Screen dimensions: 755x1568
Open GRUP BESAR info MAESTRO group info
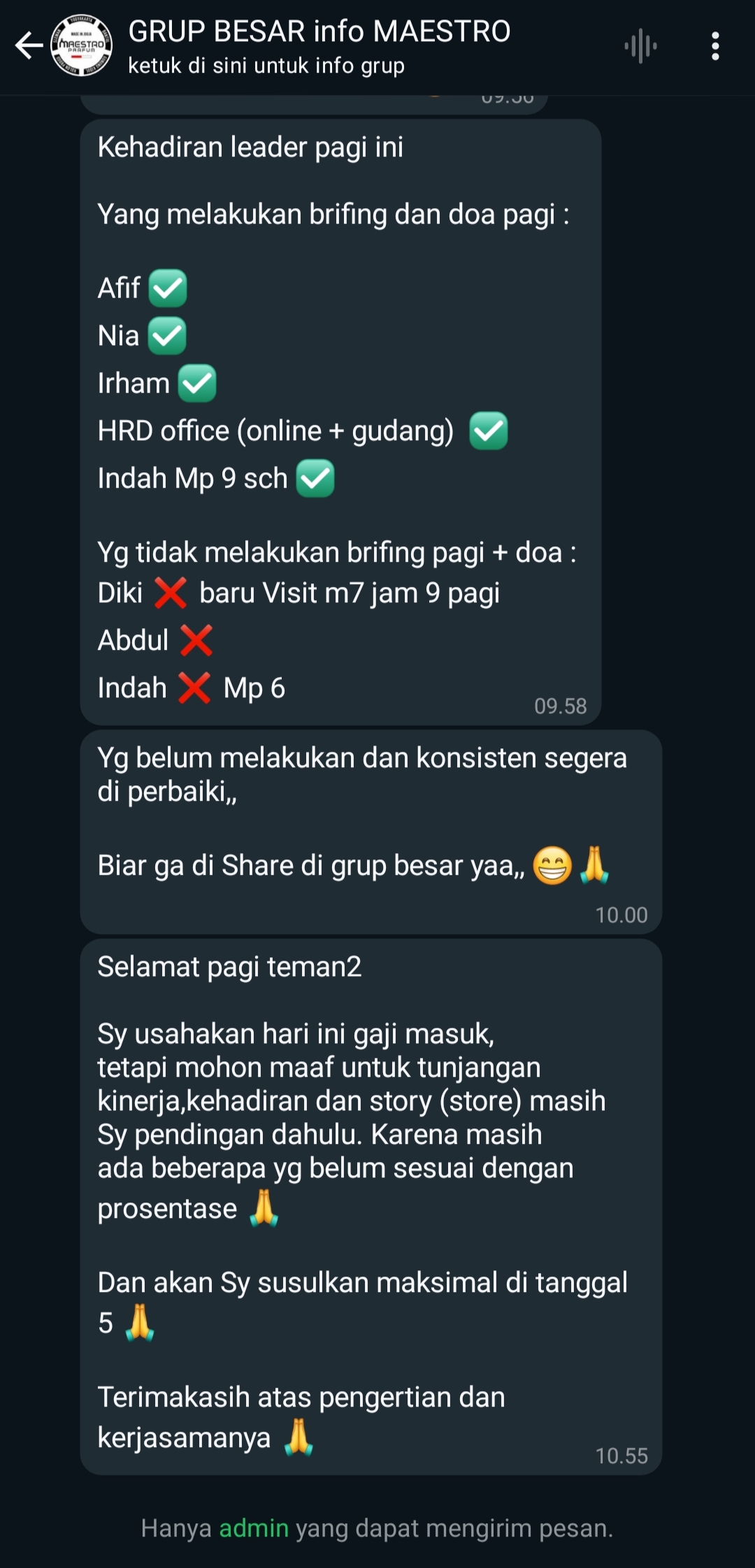tap(319, 46)
